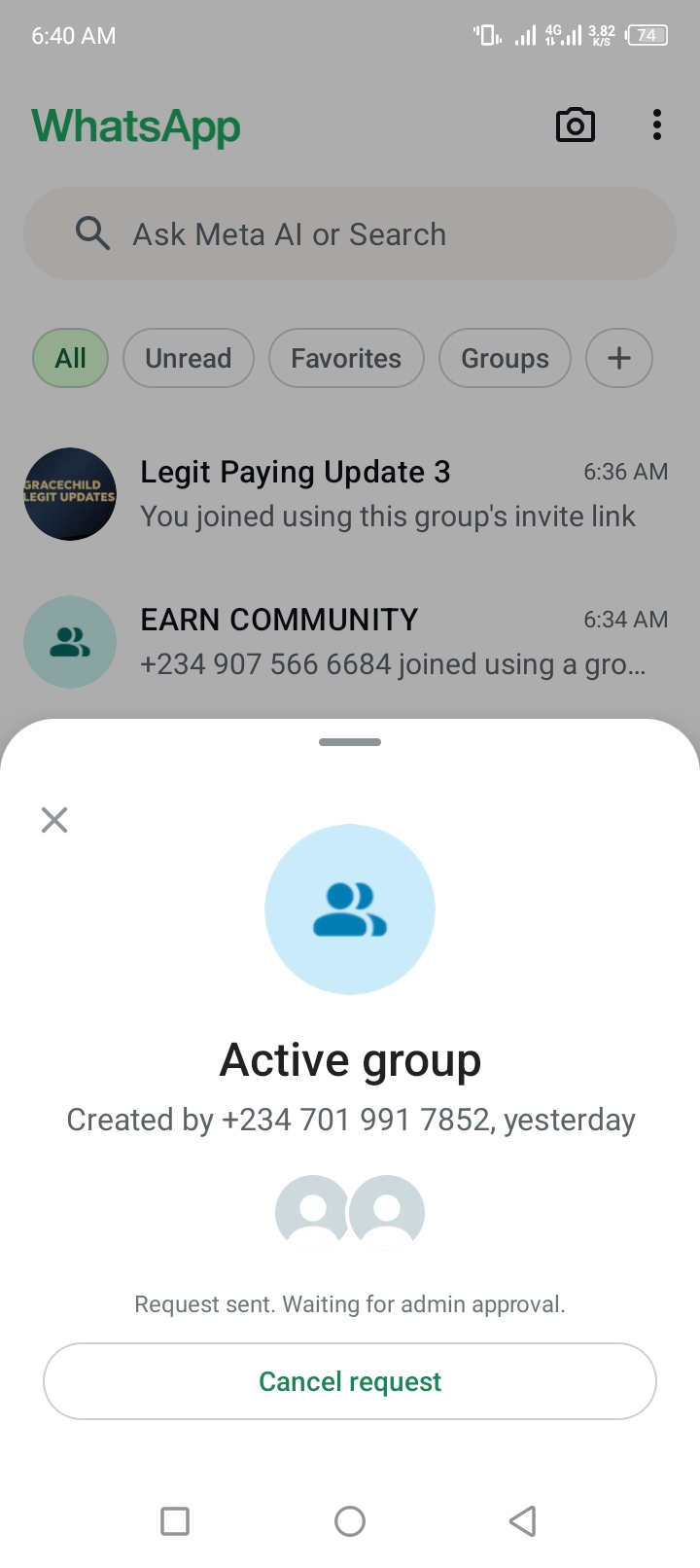Go back with the system back button
The image size is (700, 1568).
coord(523,1520)
